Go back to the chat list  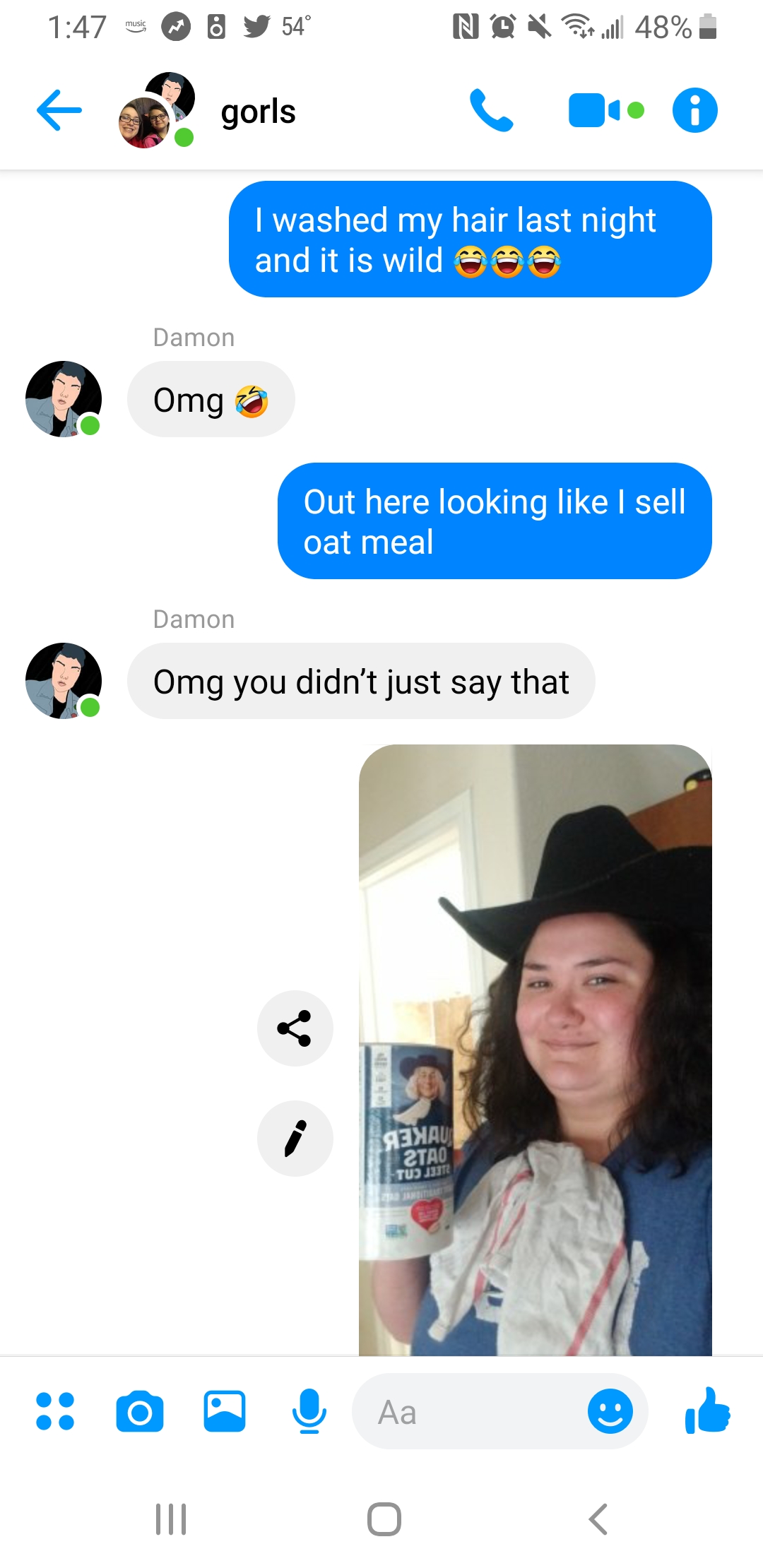(x=59, y=110)
